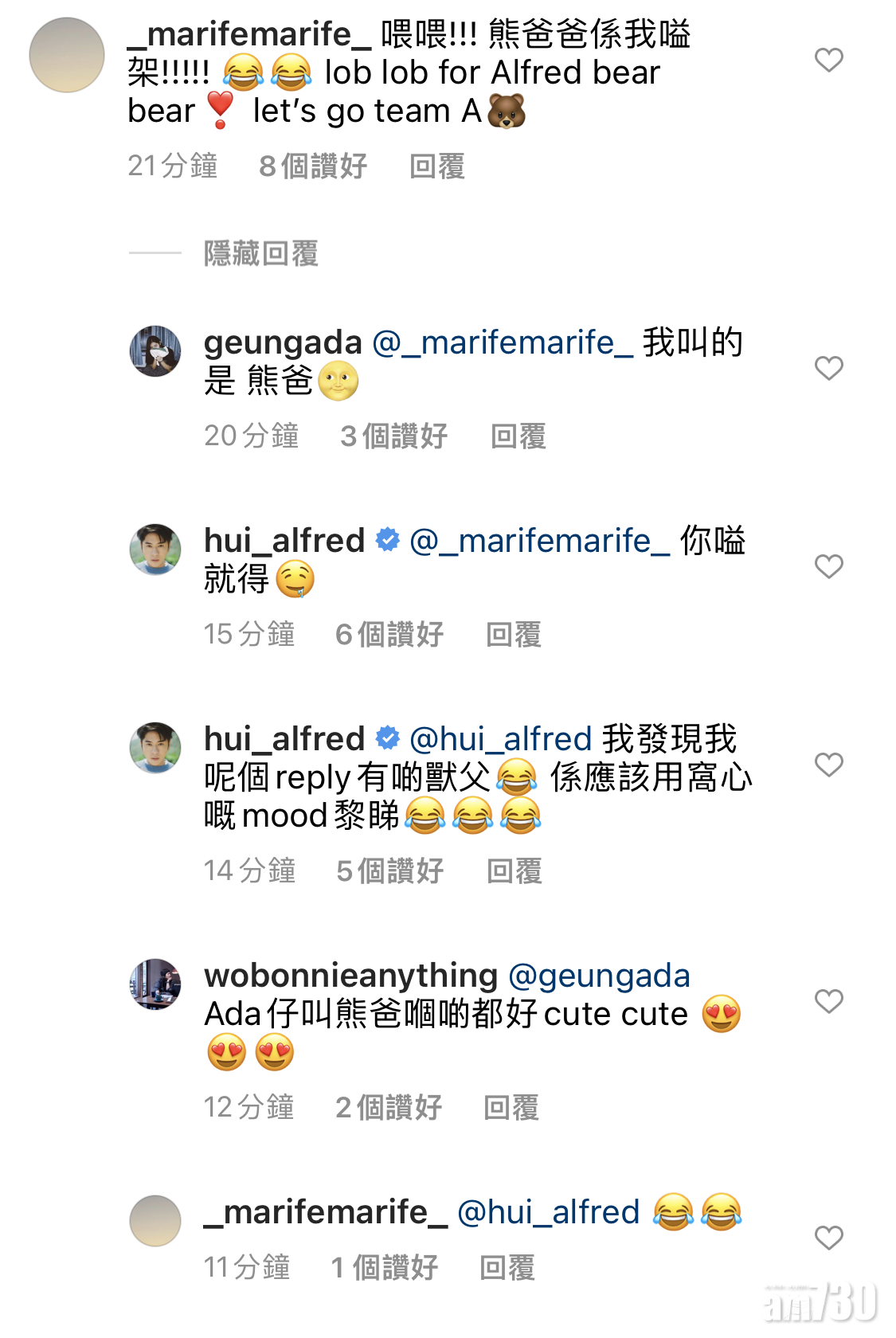Reply to hui_alfred's 15分鐘 comment
Image resolution: width=896 pixels, height=1338 pixels.
point(513,635)
